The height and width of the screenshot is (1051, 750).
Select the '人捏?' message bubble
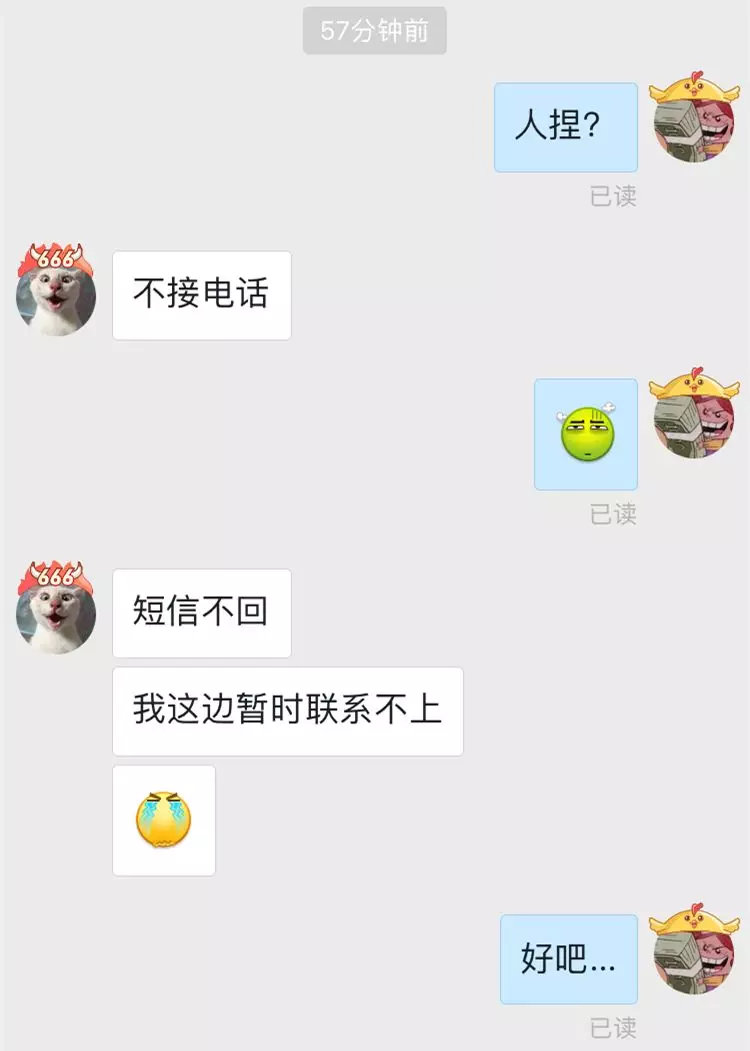tap(565, 127)
